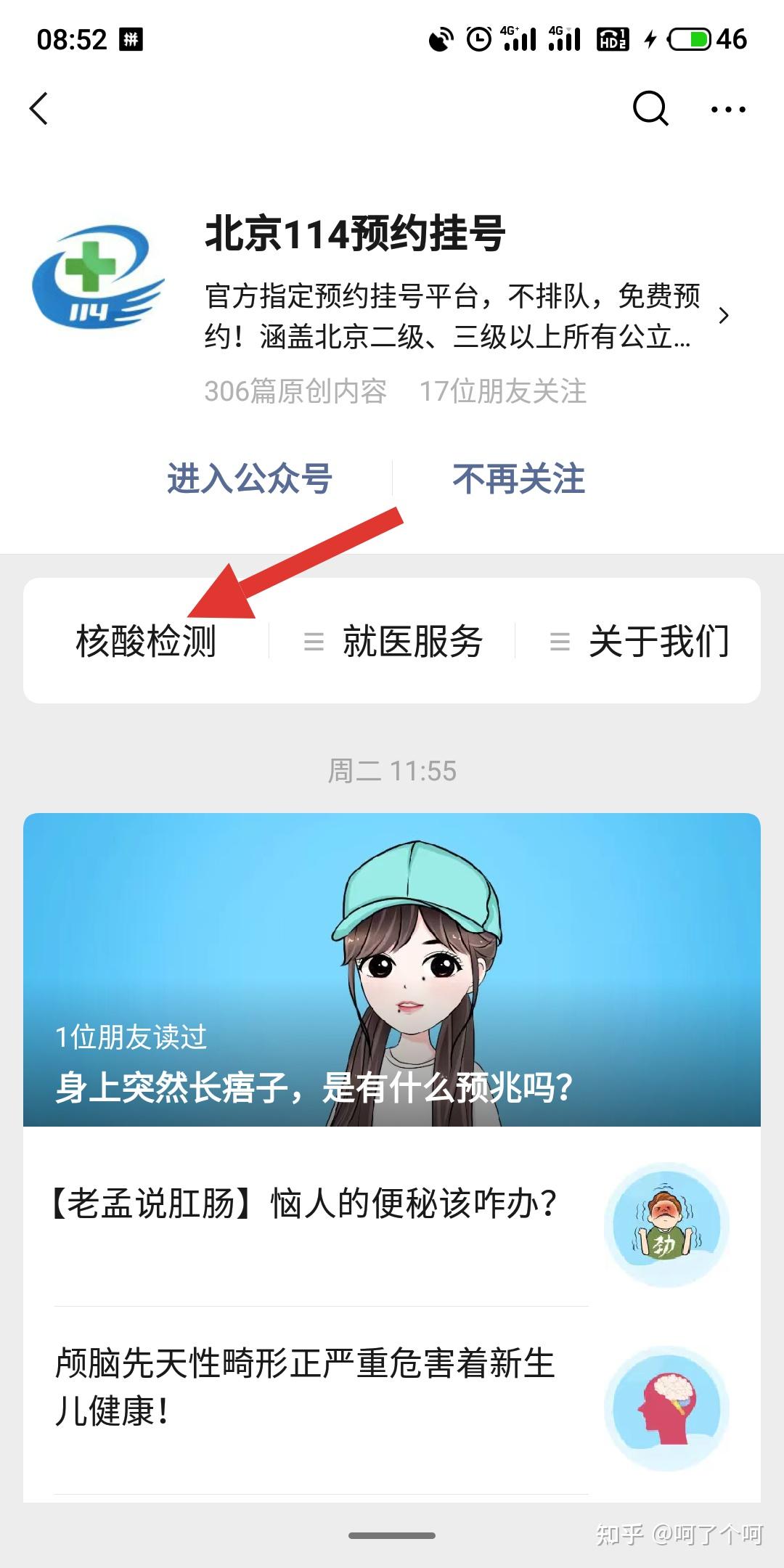Open the 就医服务 menu
Screen dimensions: 784x1568
(x=412, y=641)
